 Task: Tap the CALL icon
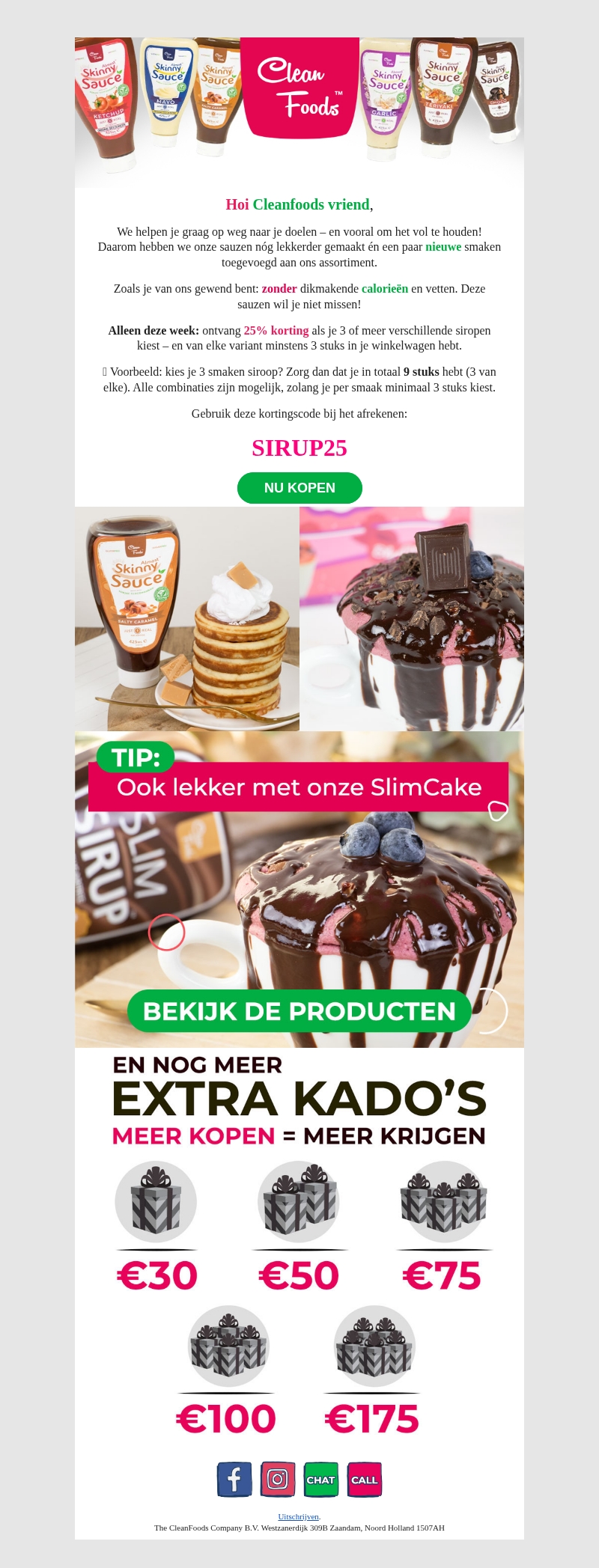coord(365,1480)
